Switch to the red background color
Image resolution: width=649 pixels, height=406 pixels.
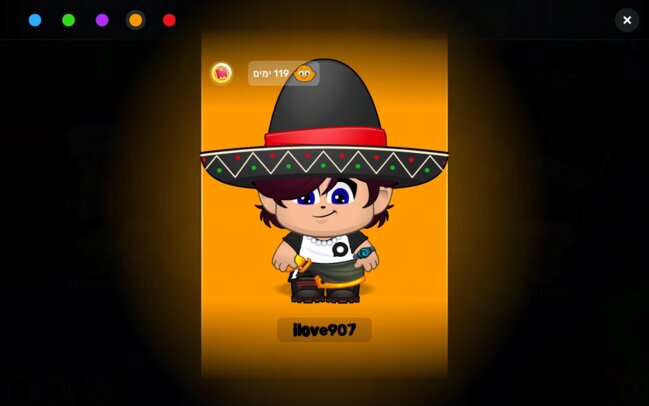click(169, 20)
